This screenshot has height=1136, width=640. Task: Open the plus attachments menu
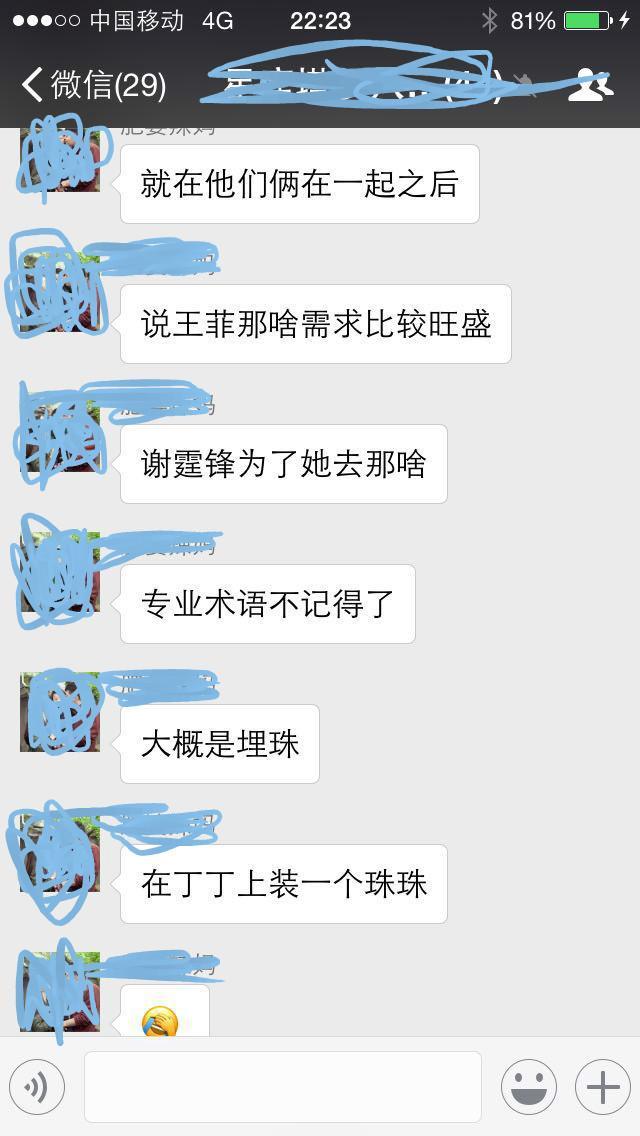[602, 1087]
